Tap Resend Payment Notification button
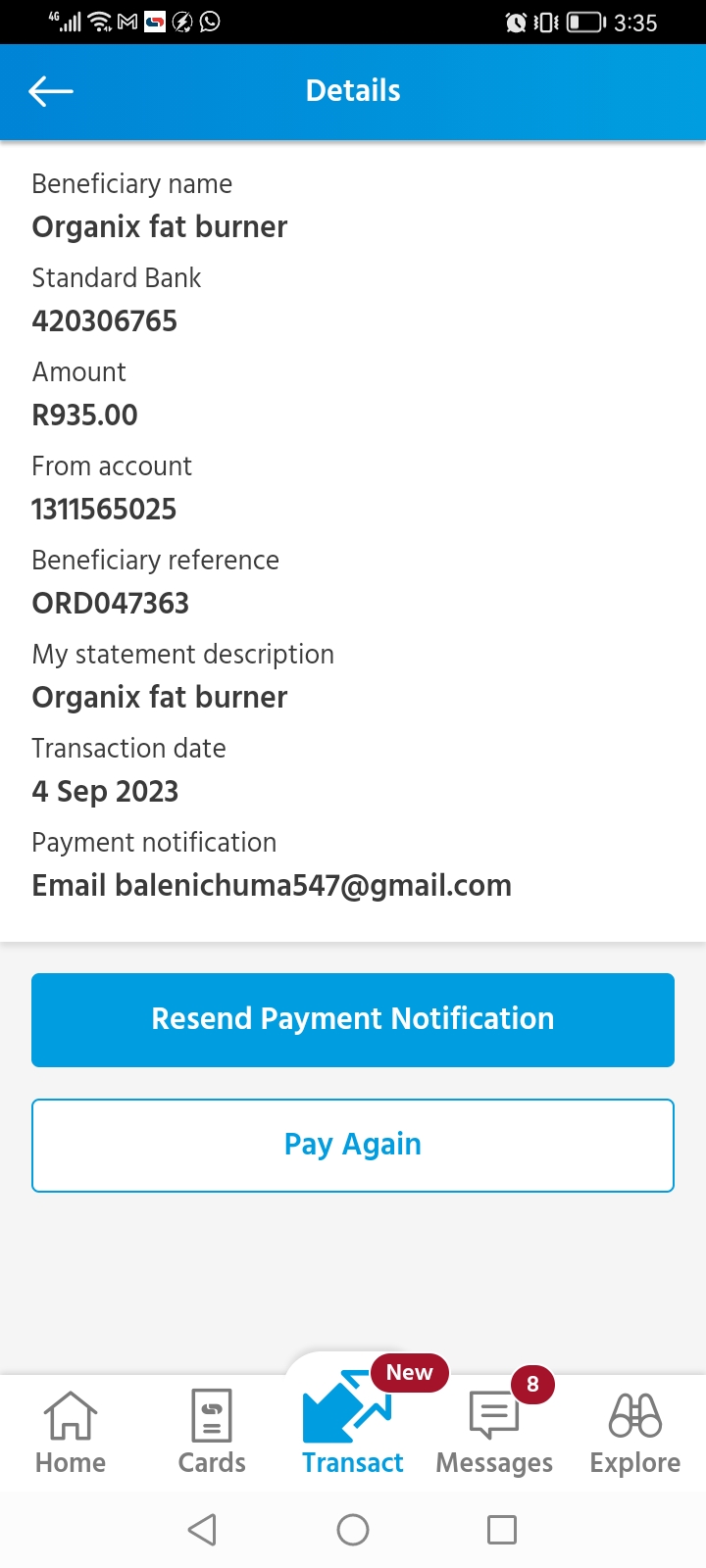 (353, 1019)
